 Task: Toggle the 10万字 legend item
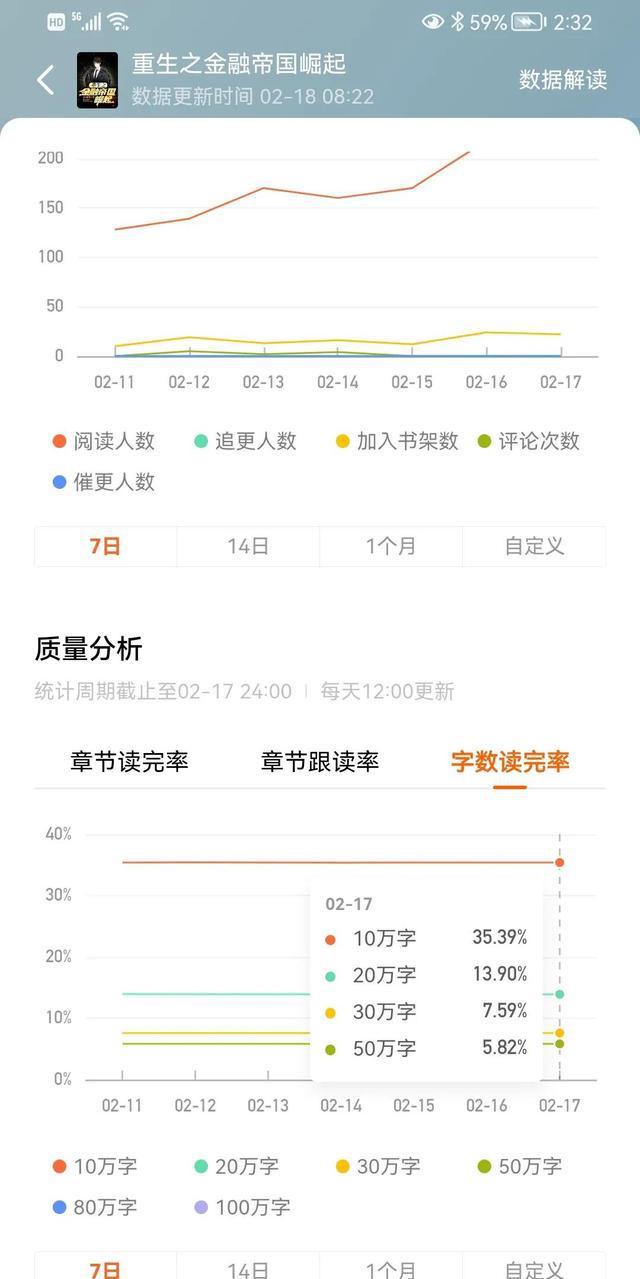click(x=95, y=1166)
